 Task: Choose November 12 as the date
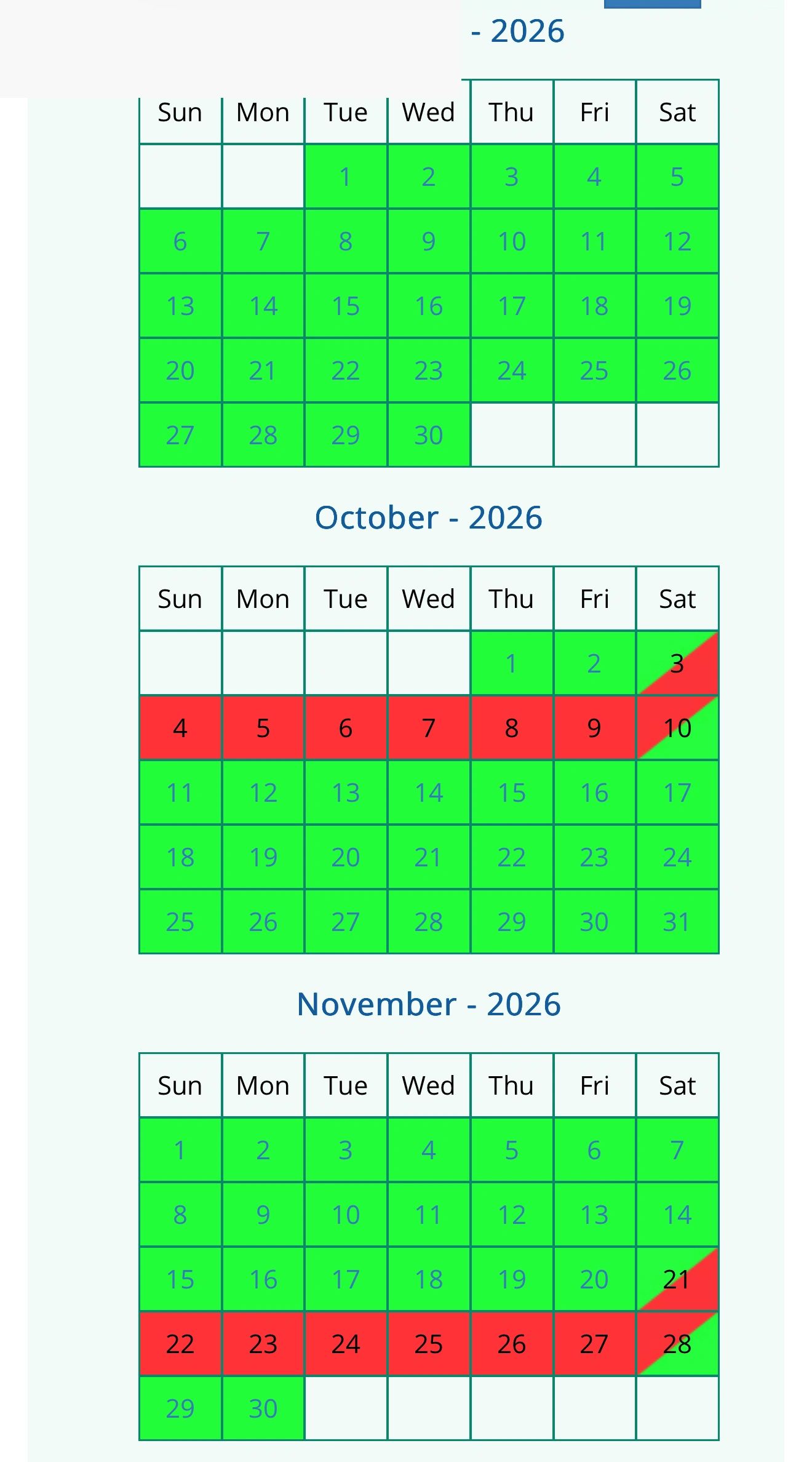pyautogui.click(x=511, y=1215)
